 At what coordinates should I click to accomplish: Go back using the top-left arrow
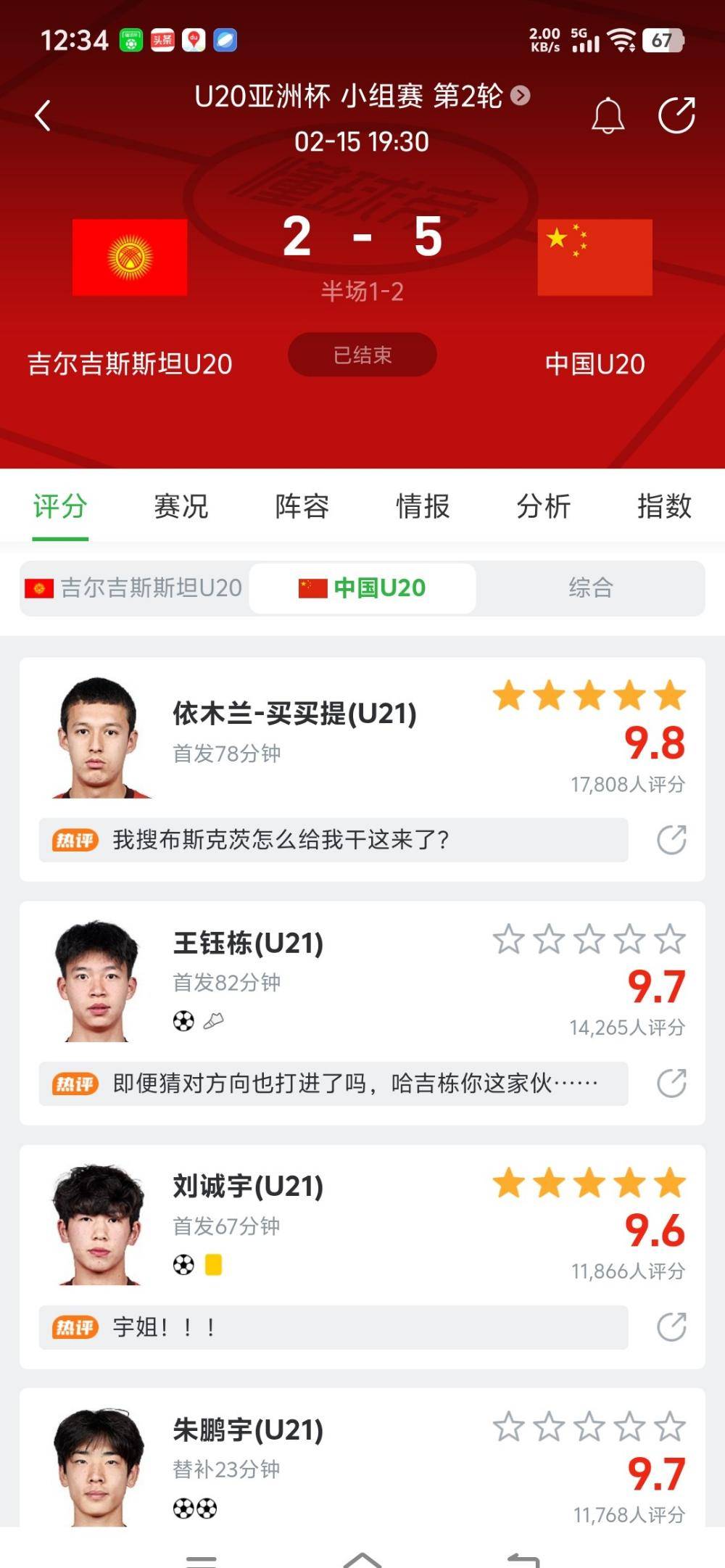[x=43, y=116]
